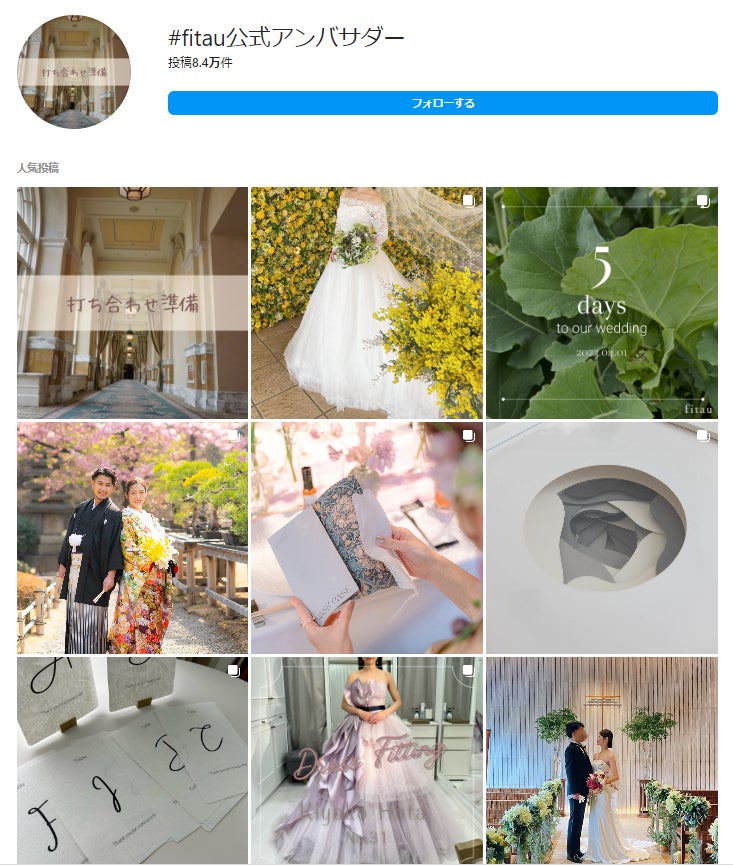This screenshot has height=866, width=733.
Task: Tap the blue フォローする button
Action: tap(442, 103)
